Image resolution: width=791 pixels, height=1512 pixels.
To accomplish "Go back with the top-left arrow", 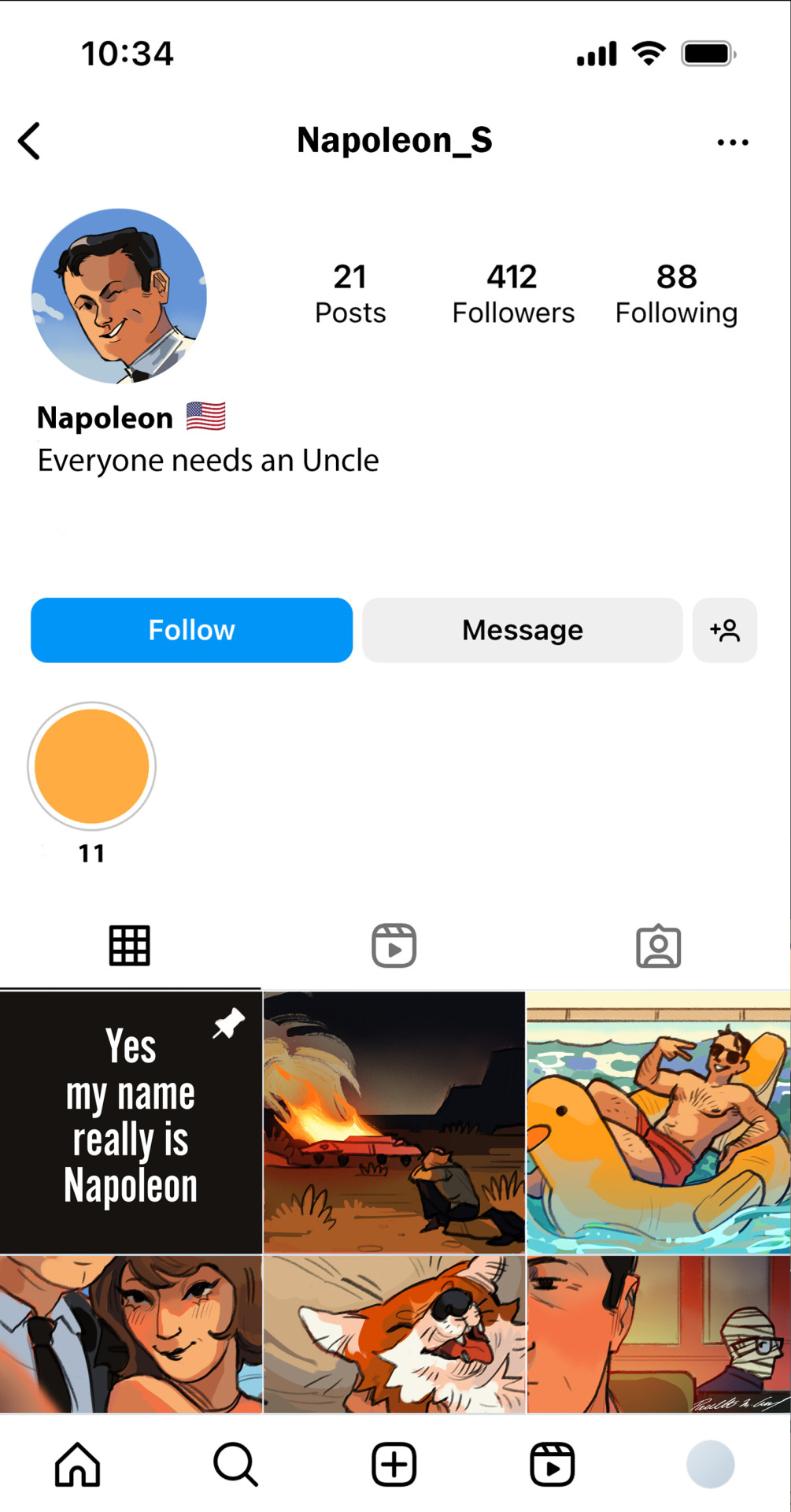I will [x=30, y=142].
